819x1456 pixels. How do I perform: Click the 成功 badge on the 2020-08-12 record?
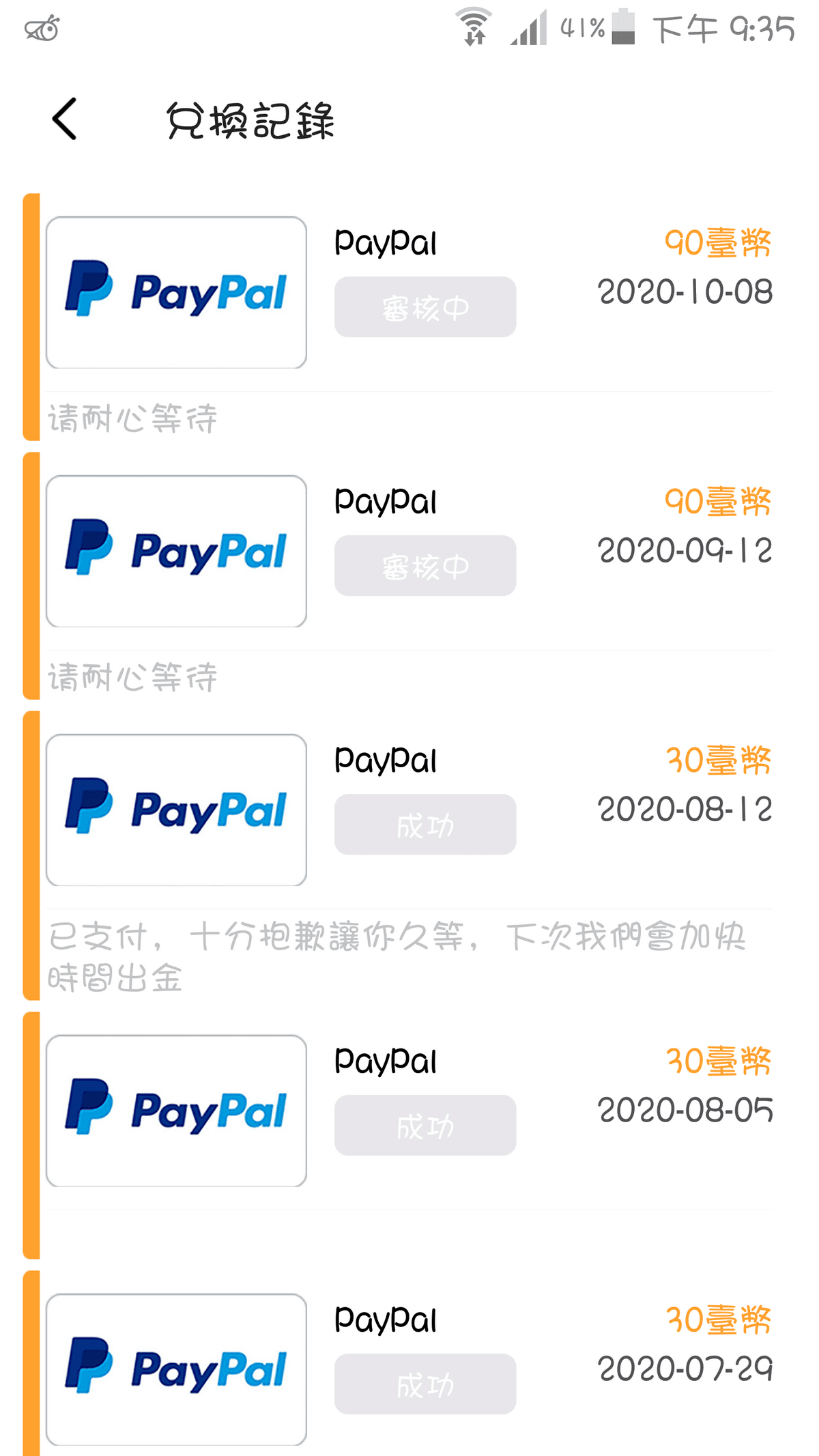click(x=425, y=825)
